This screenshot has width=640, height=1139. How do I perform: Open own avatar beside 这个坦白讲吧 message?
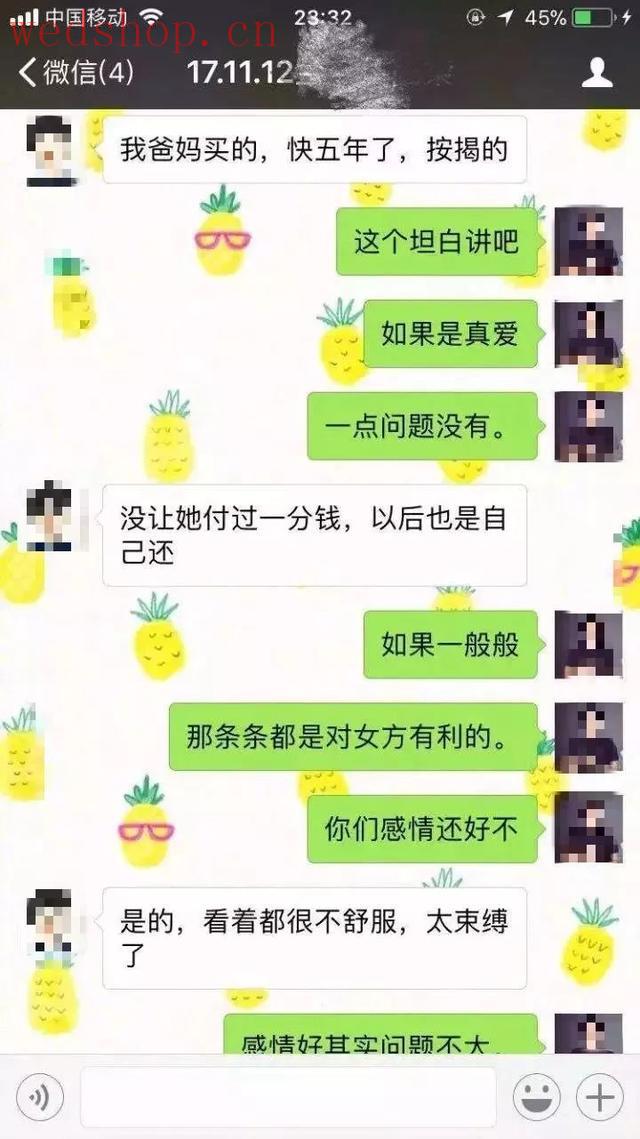point(589,242)
